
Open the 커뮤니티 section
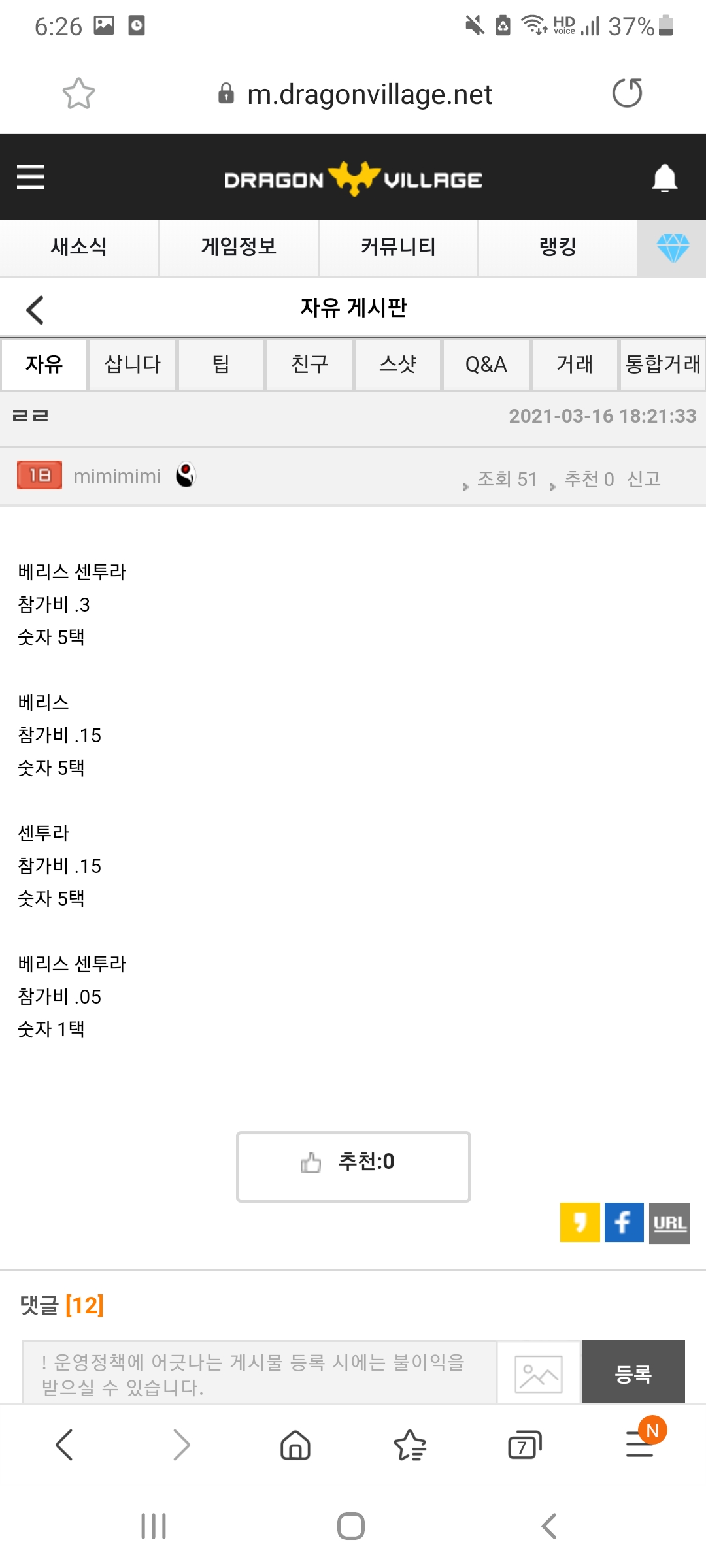point(398,247)
